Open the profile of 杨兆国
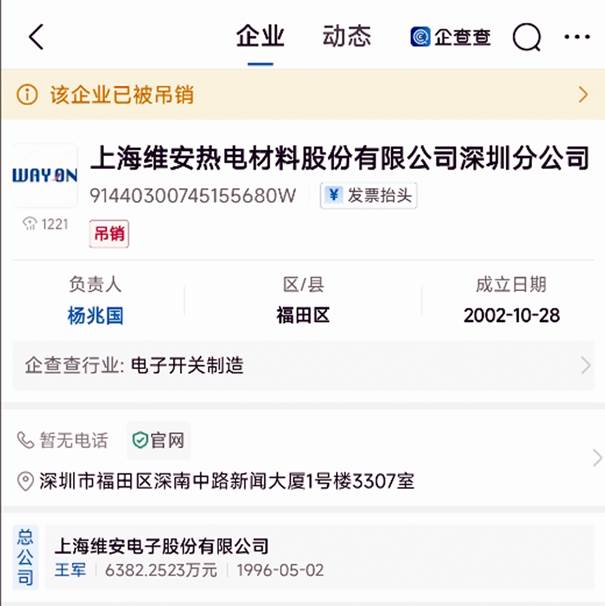This screenshot has width=605, height=606. [95, 315]
